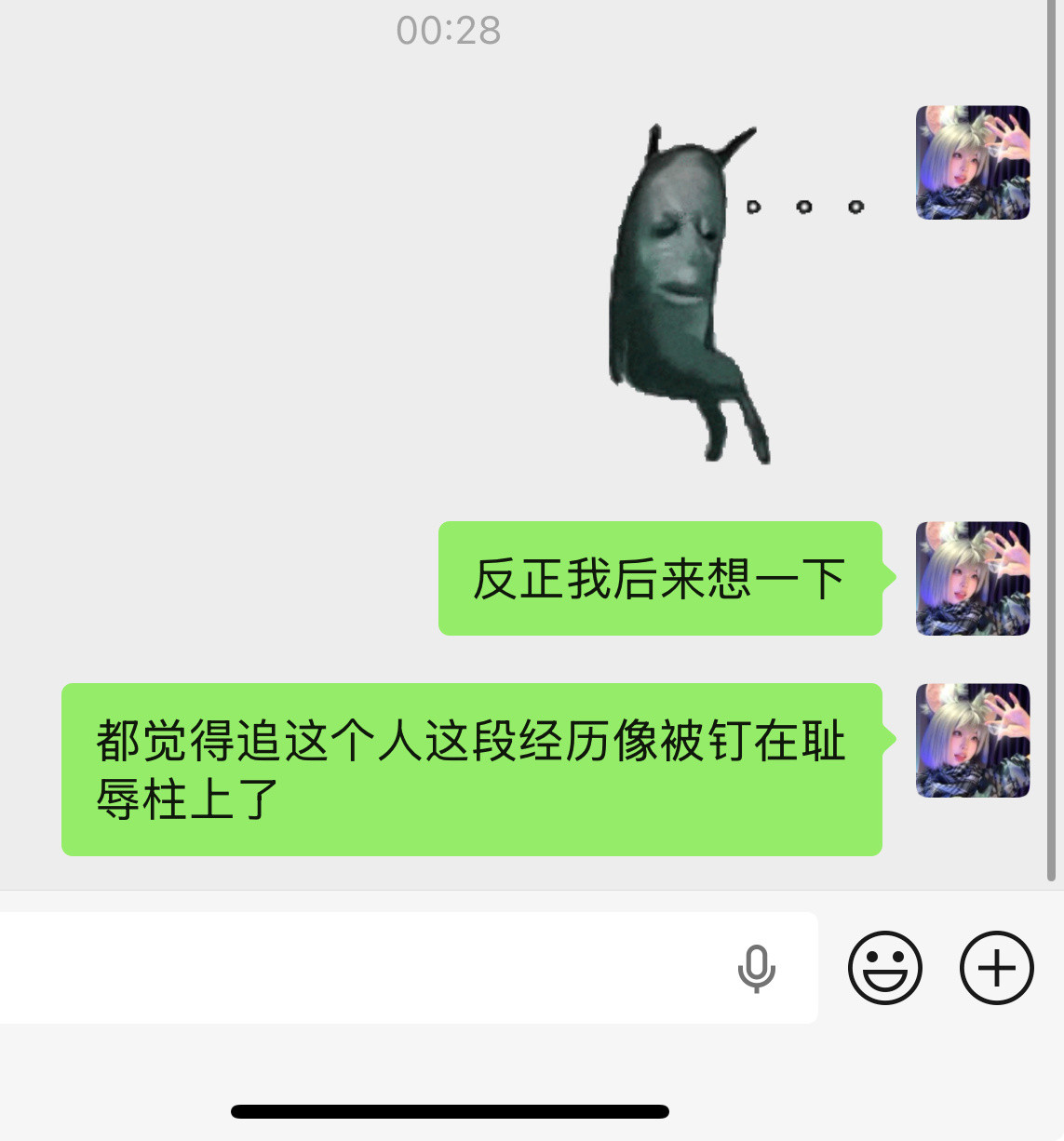Open emoji keyboard beside the input box
The width and height of the screenshot is (1064, 1141).
[885, 968]
